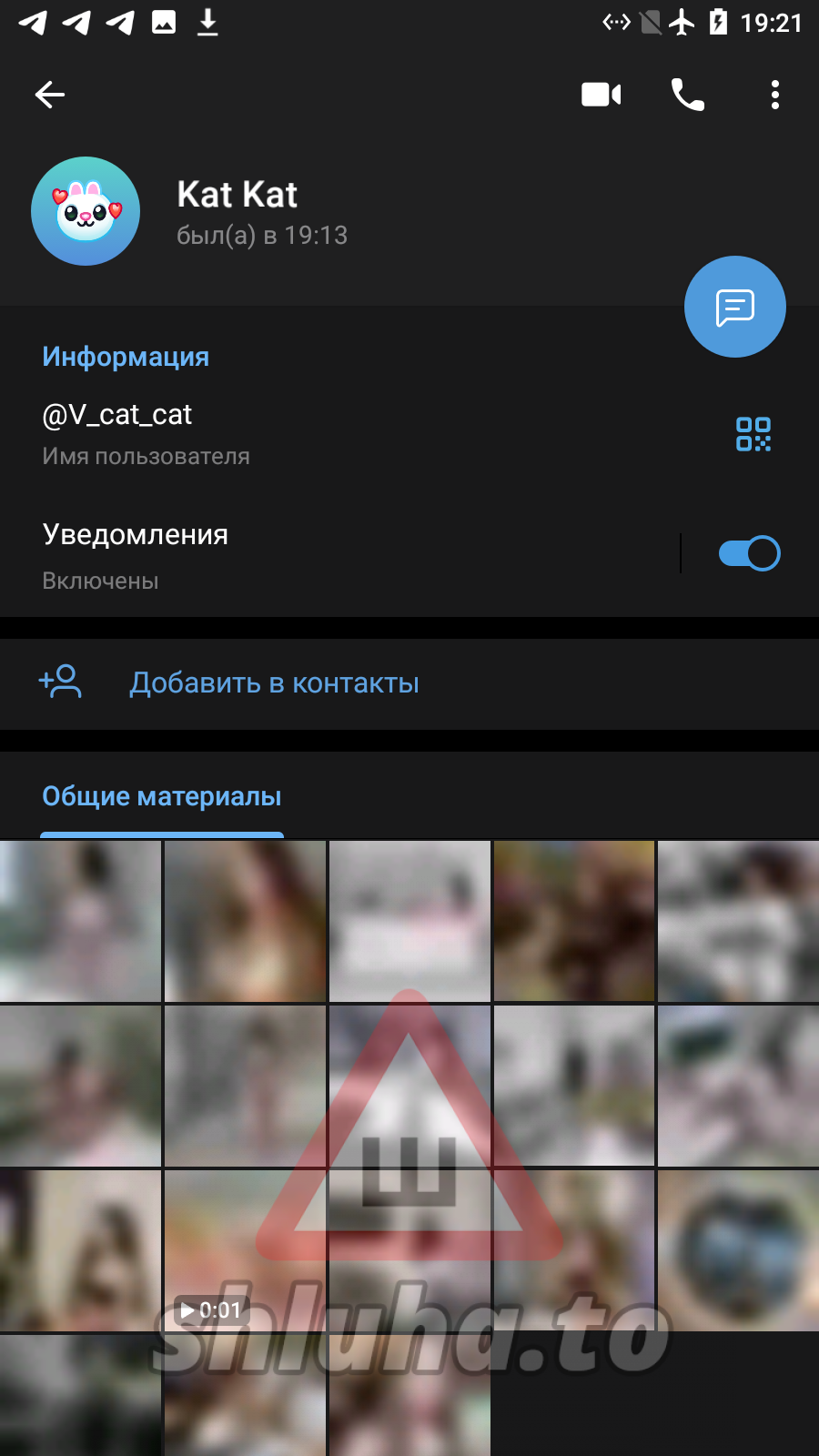The image size is (819, 1456).
Task: Open the three-dot overflow menu
Action: click(774, 95)
